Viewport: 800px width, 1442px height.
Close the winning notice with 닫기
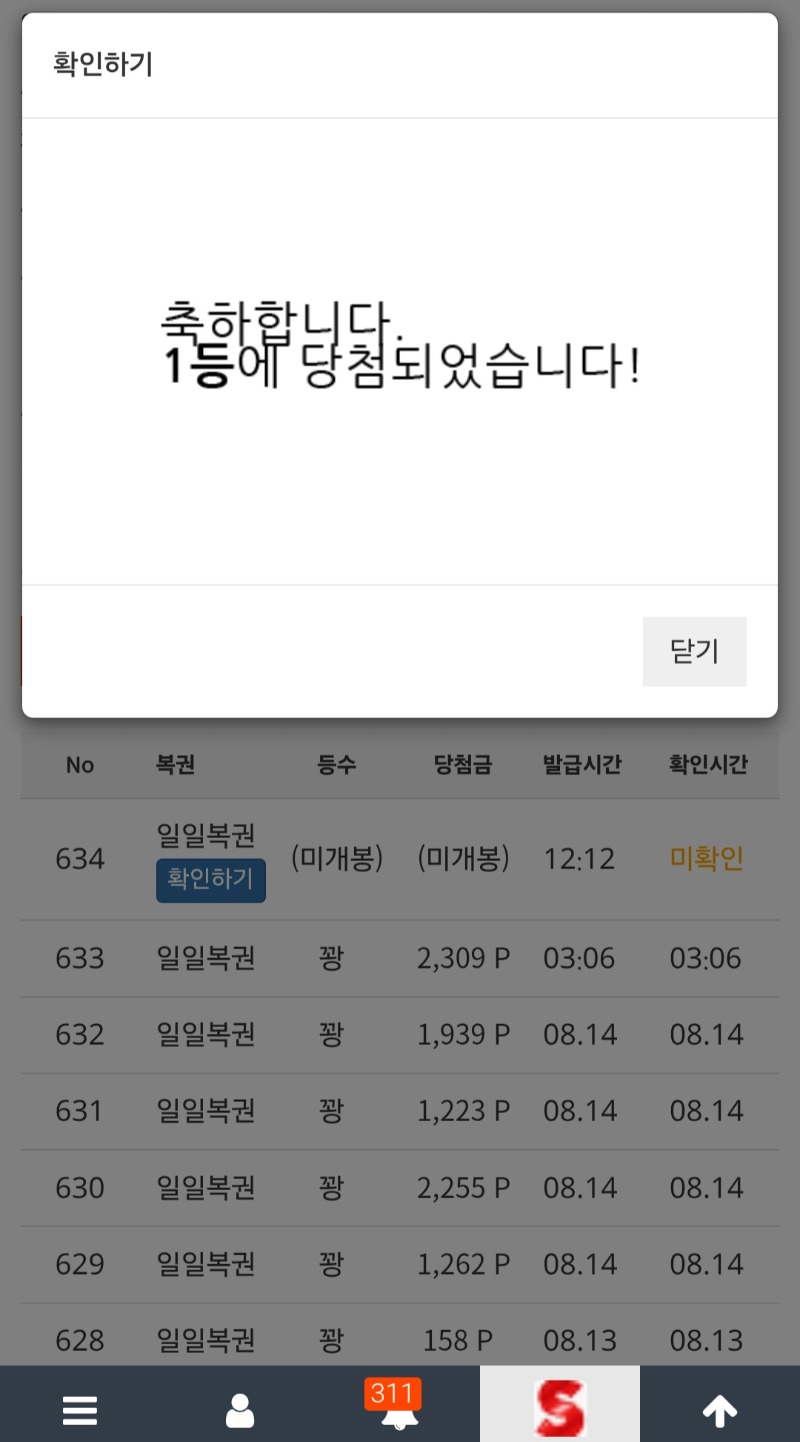(694, 652)
